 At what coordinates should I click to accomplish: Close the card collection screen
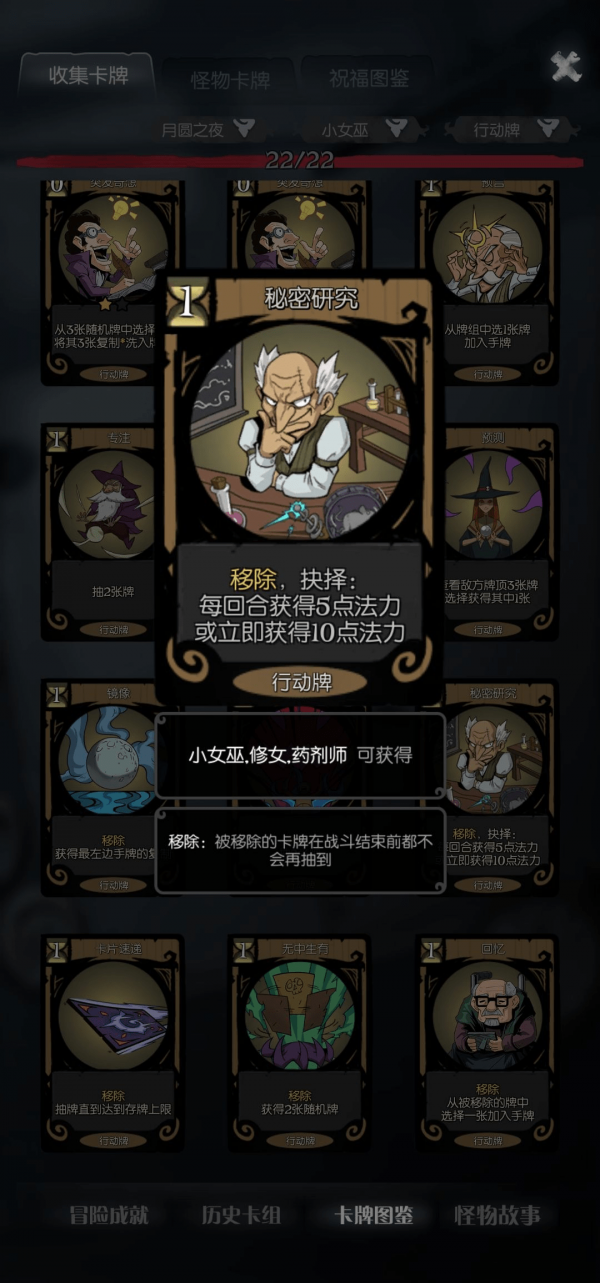(566, 67)
